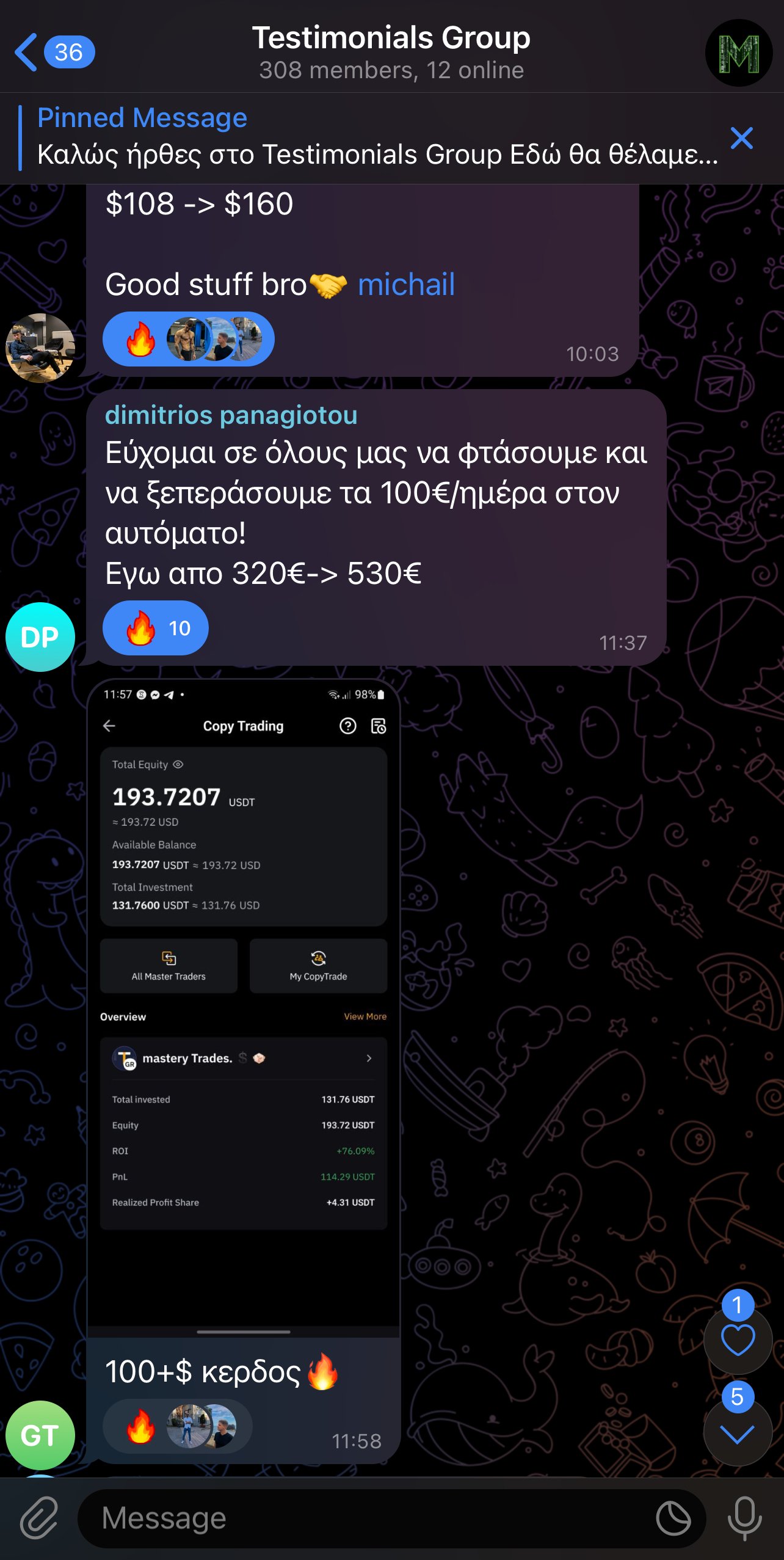The image size is (784, 1560).
Task: Open DP avatar profile
Action: (40, 637)
